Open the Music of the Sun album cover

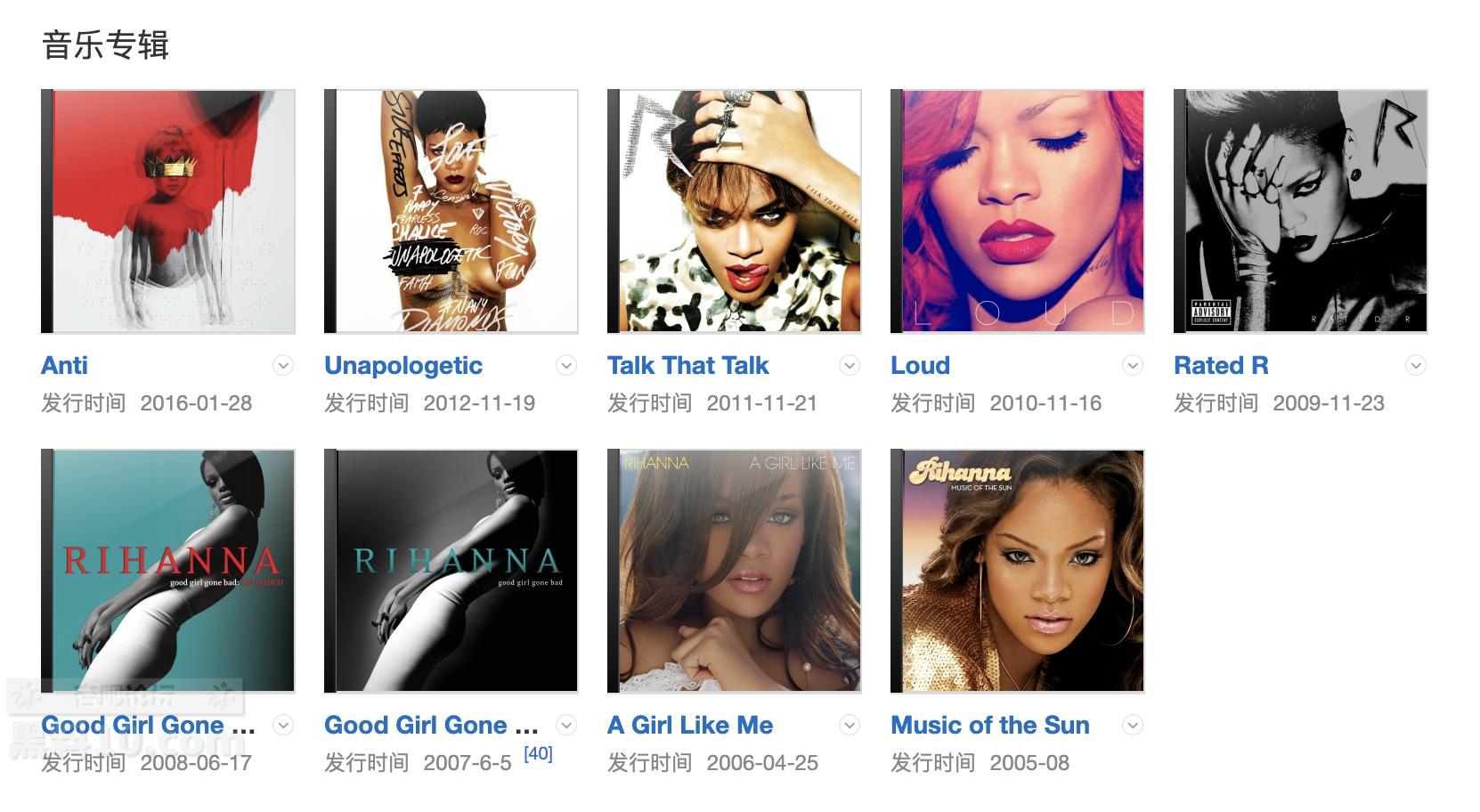coord(1018,572)
